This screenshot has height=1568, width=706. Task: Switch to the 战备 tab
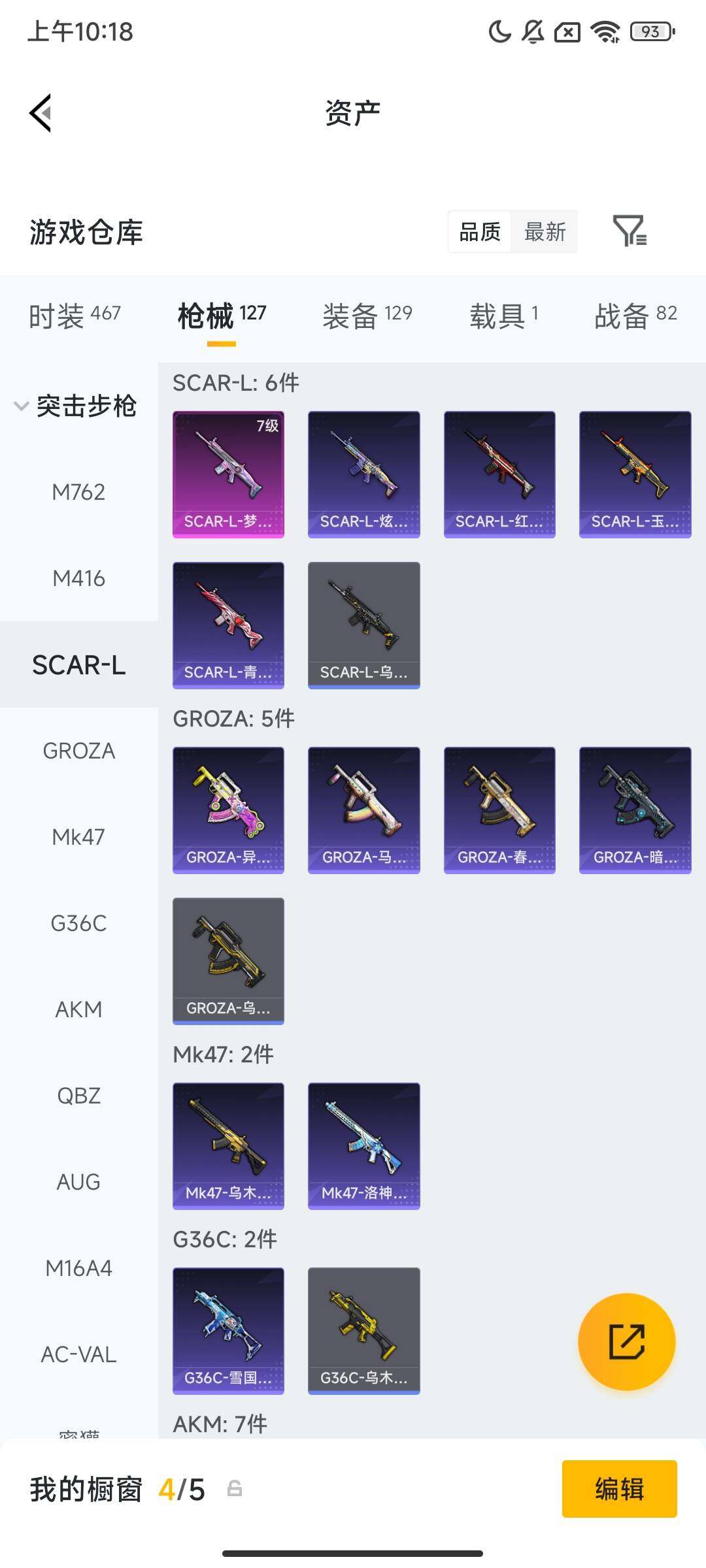635,316
